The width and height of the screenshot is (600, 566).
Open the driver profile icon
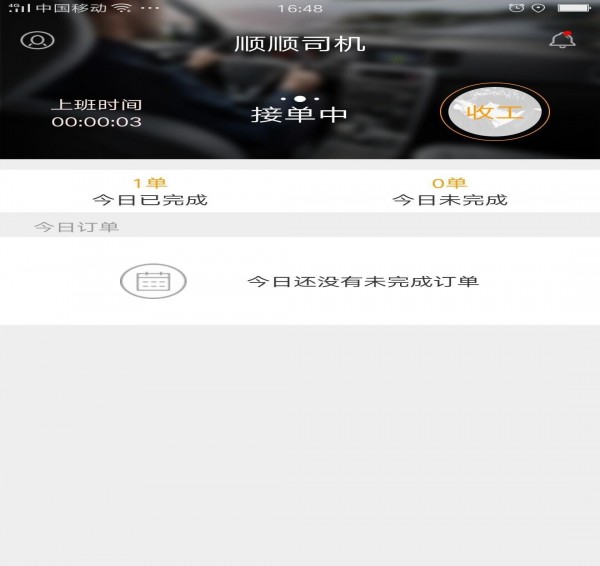pyautogui.click(x=38, y=41)
